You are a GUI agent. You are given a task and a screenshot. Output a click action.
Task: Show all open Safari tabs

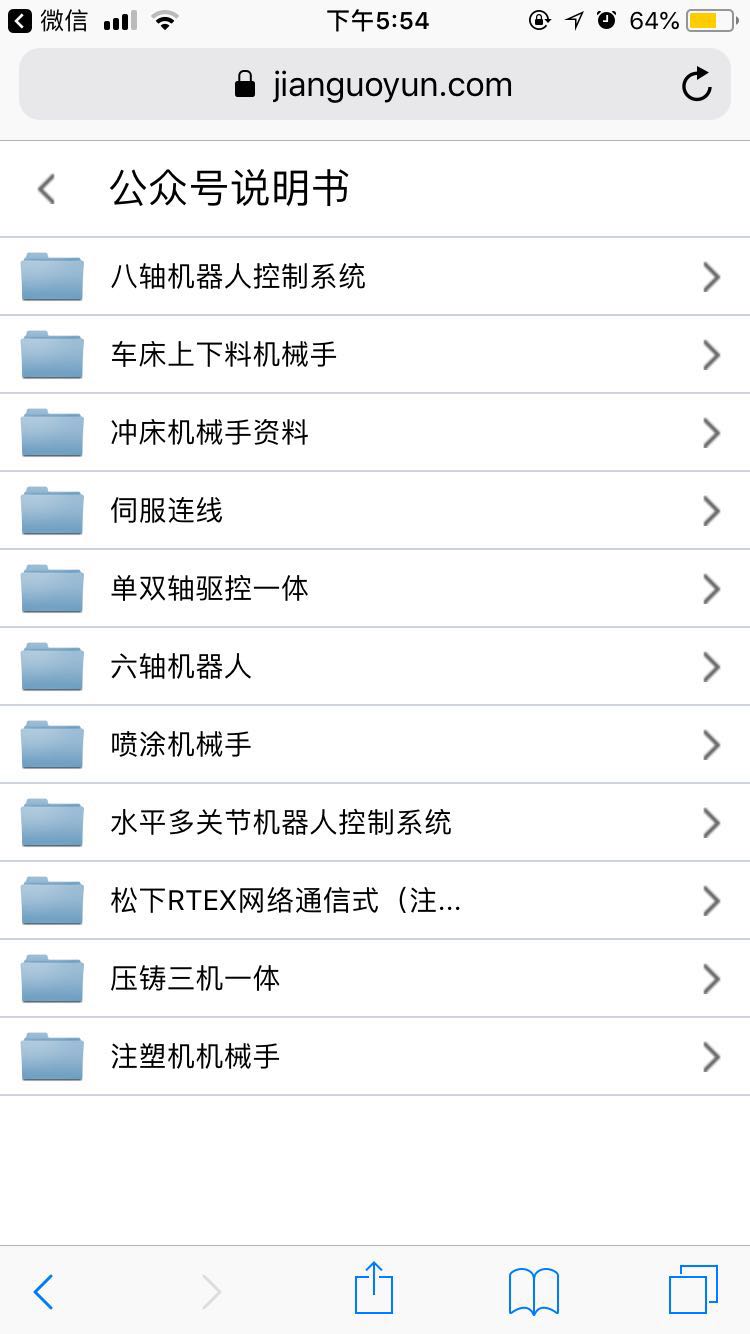click(693, 1289)
